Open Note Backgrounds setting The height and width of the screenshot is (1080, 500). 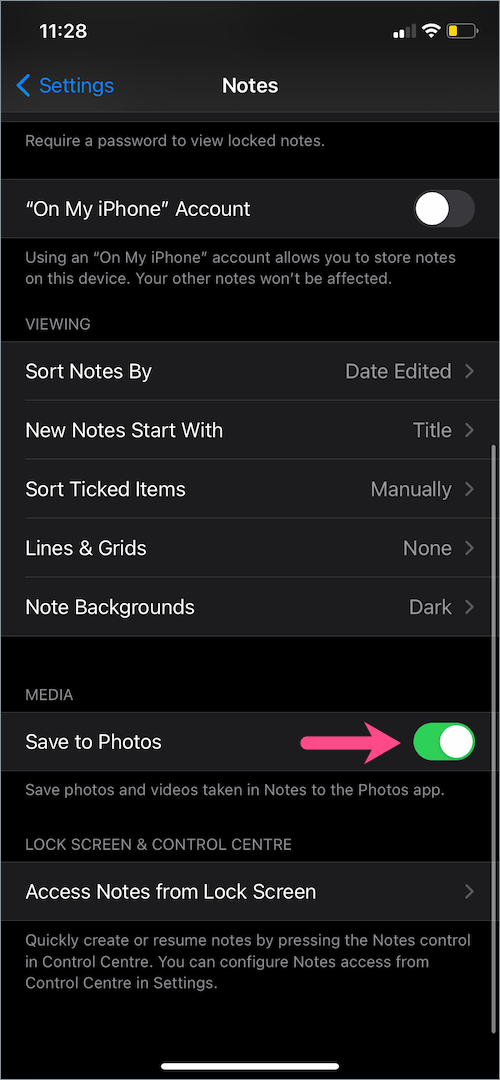pos(250,607)
